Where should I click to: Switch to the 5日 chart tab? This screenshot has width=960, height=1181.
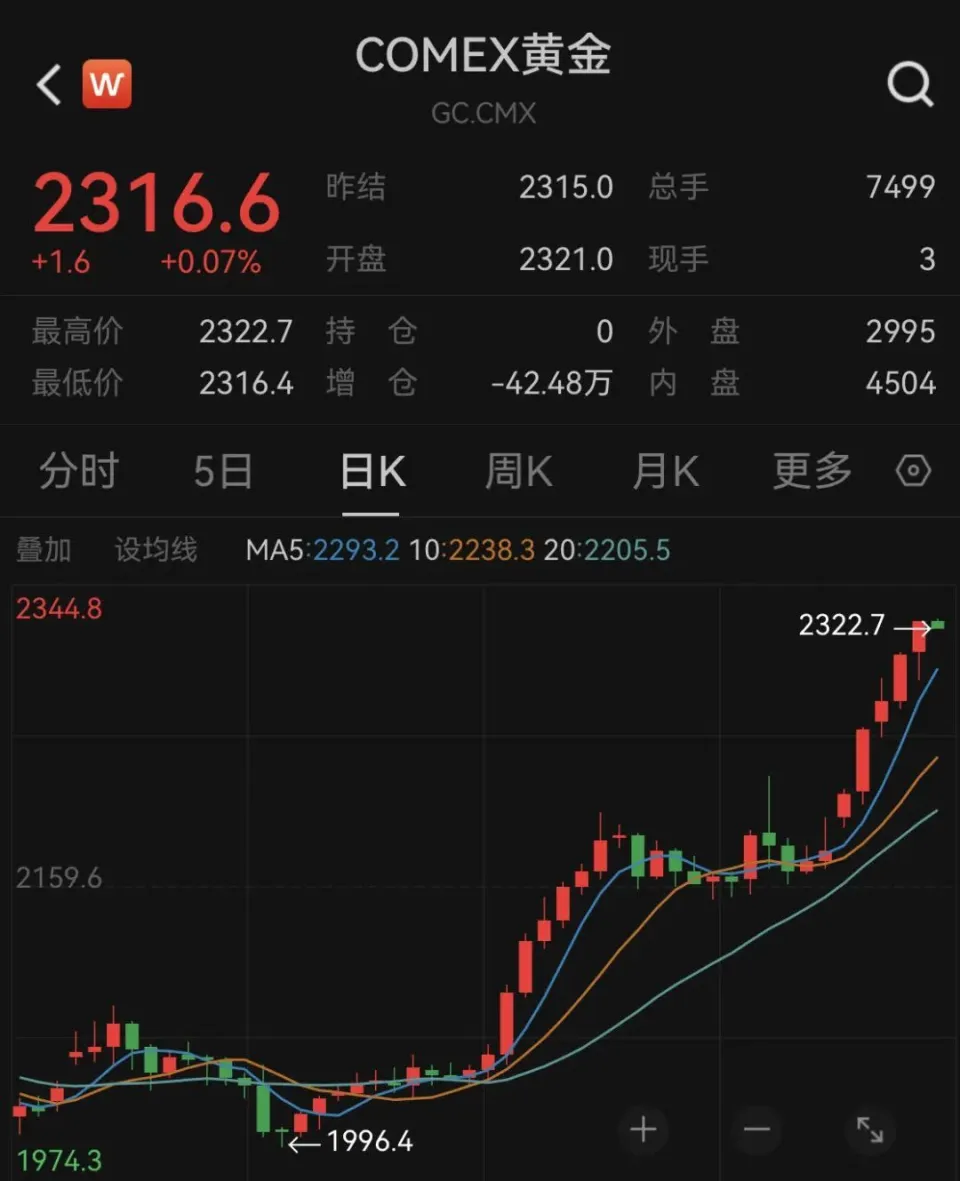pos(223,471)
